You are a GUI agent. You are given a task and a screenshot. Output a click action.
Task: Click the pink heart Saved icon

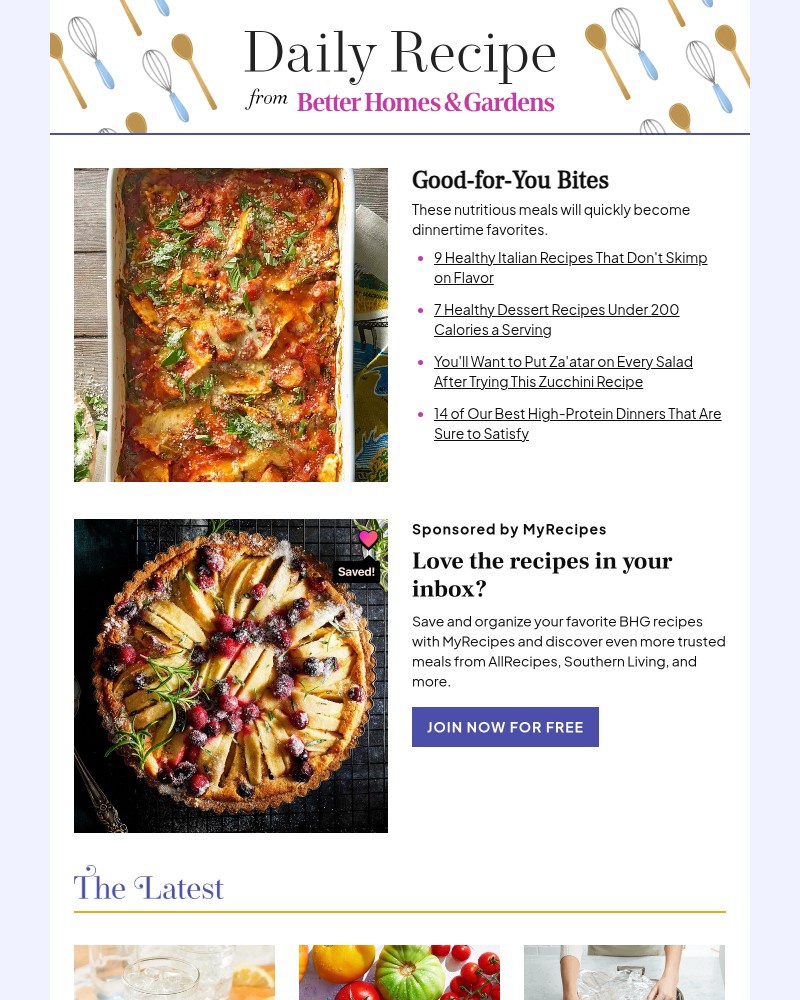point(368,540)
